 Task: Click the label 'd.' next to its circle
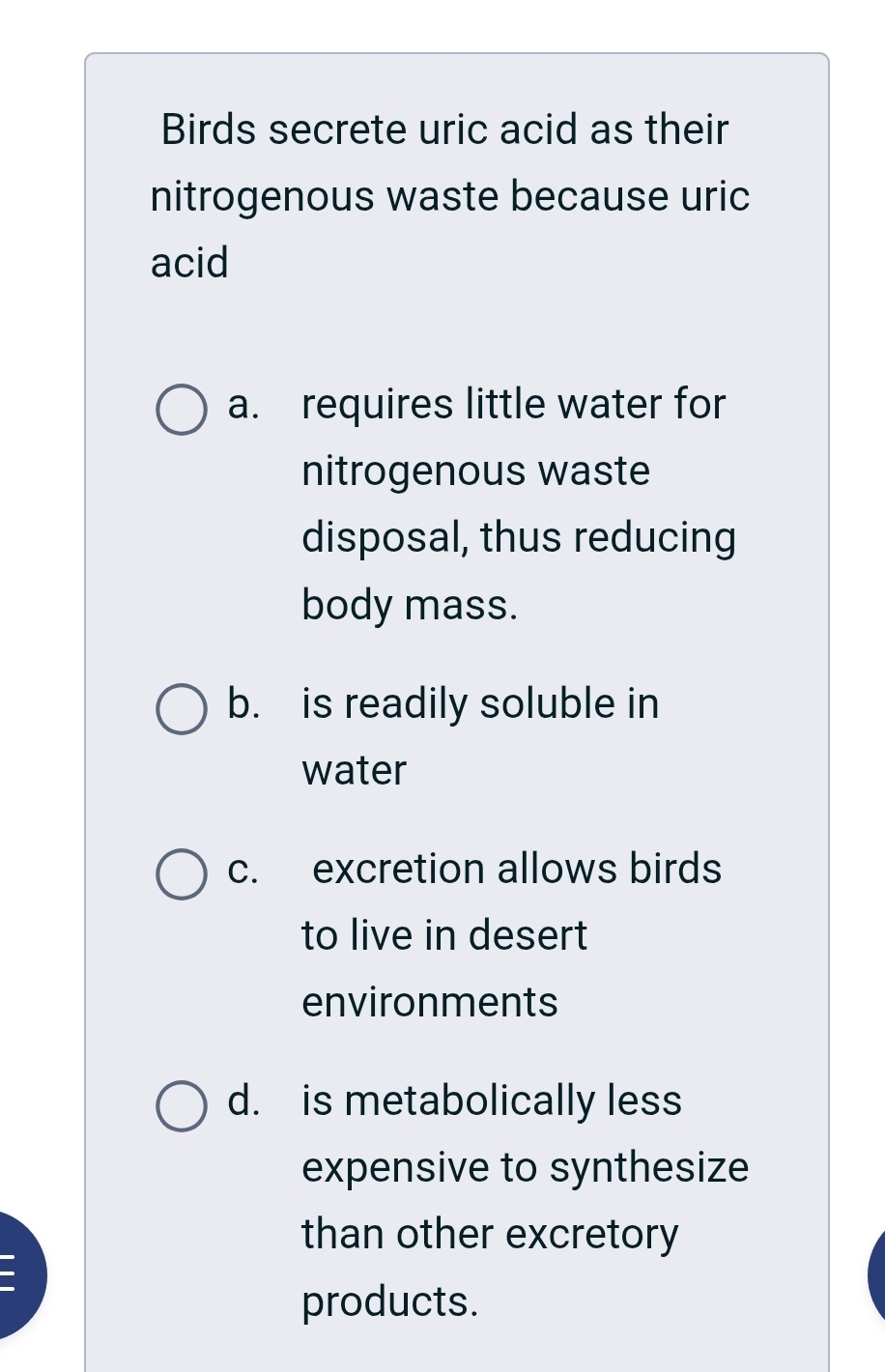243,1100
